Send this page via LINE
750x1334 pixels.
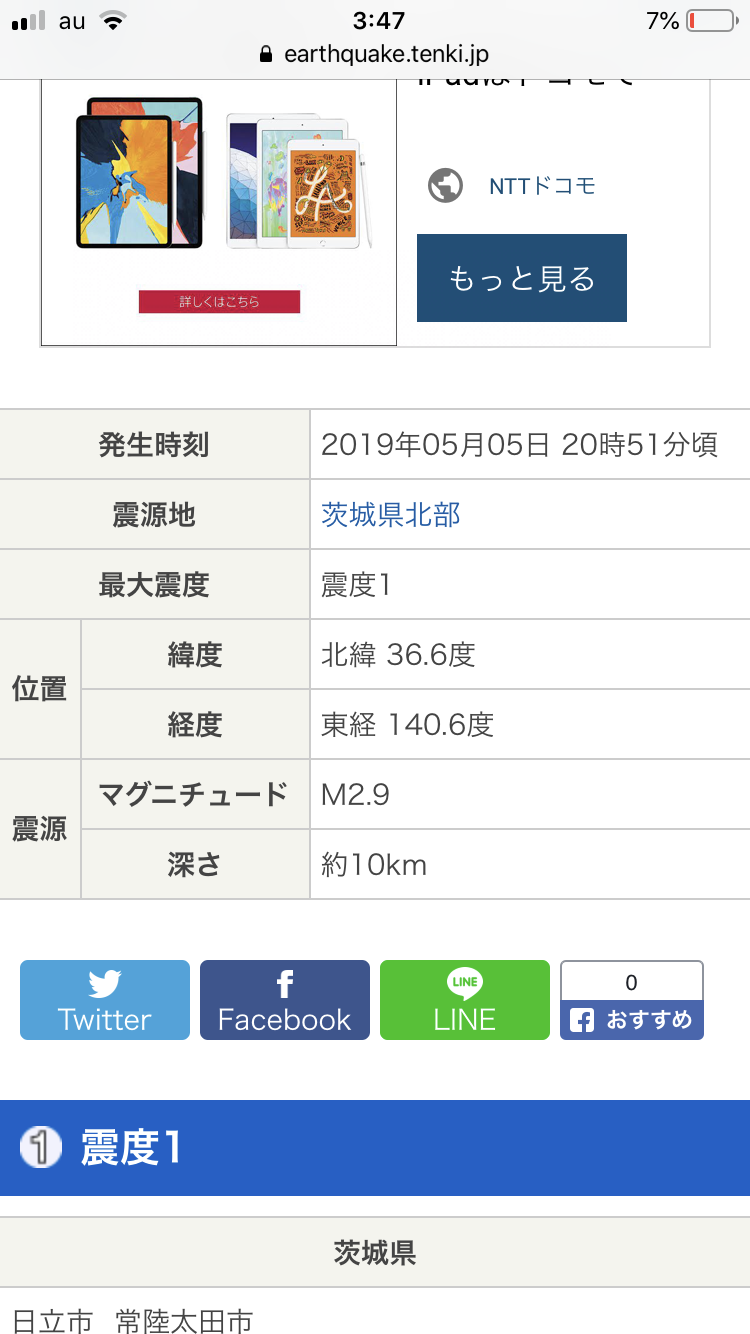(x=465, y=1000)
